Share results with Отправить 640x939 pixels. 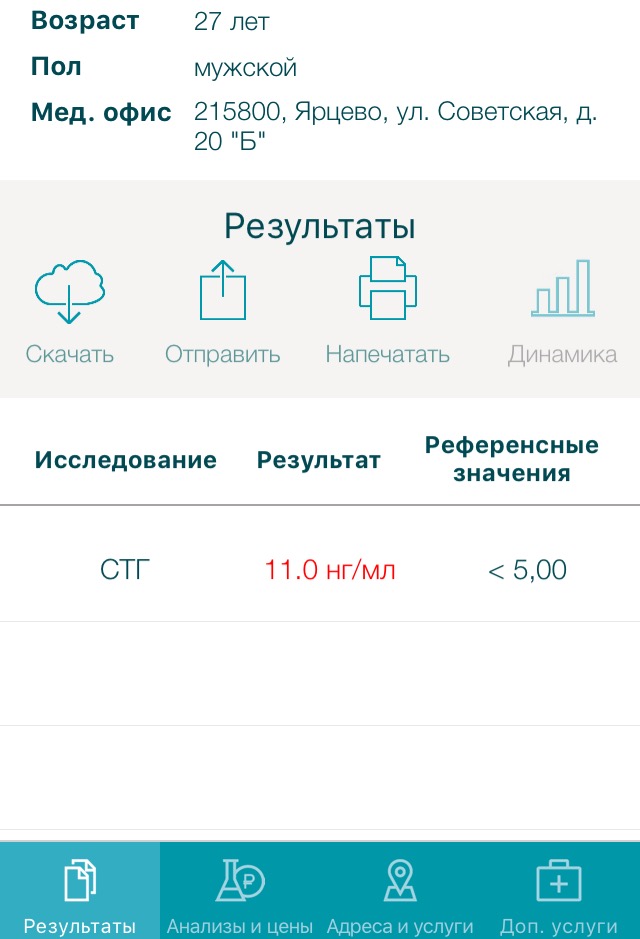222,310
